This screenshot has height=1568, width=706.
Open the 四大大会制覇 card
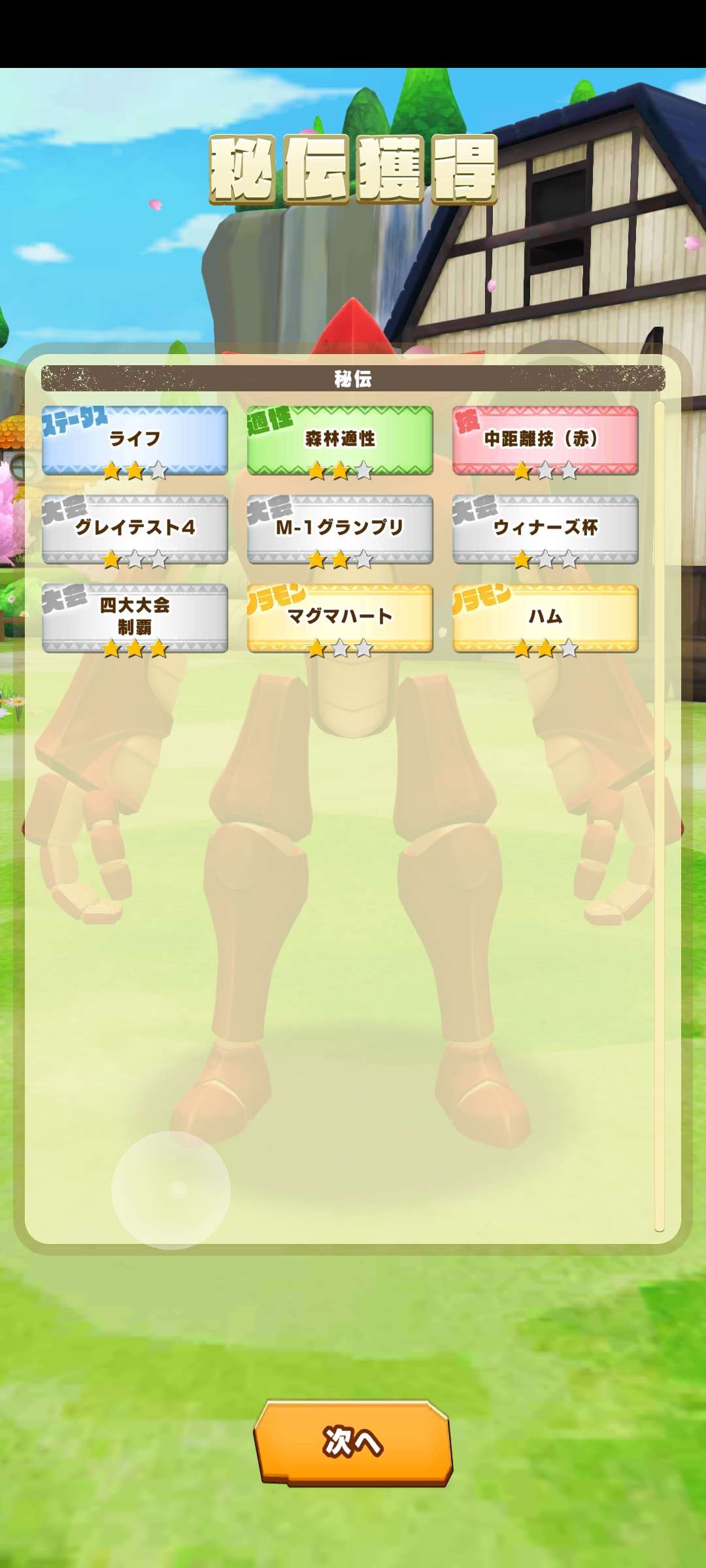coord(135,617)
